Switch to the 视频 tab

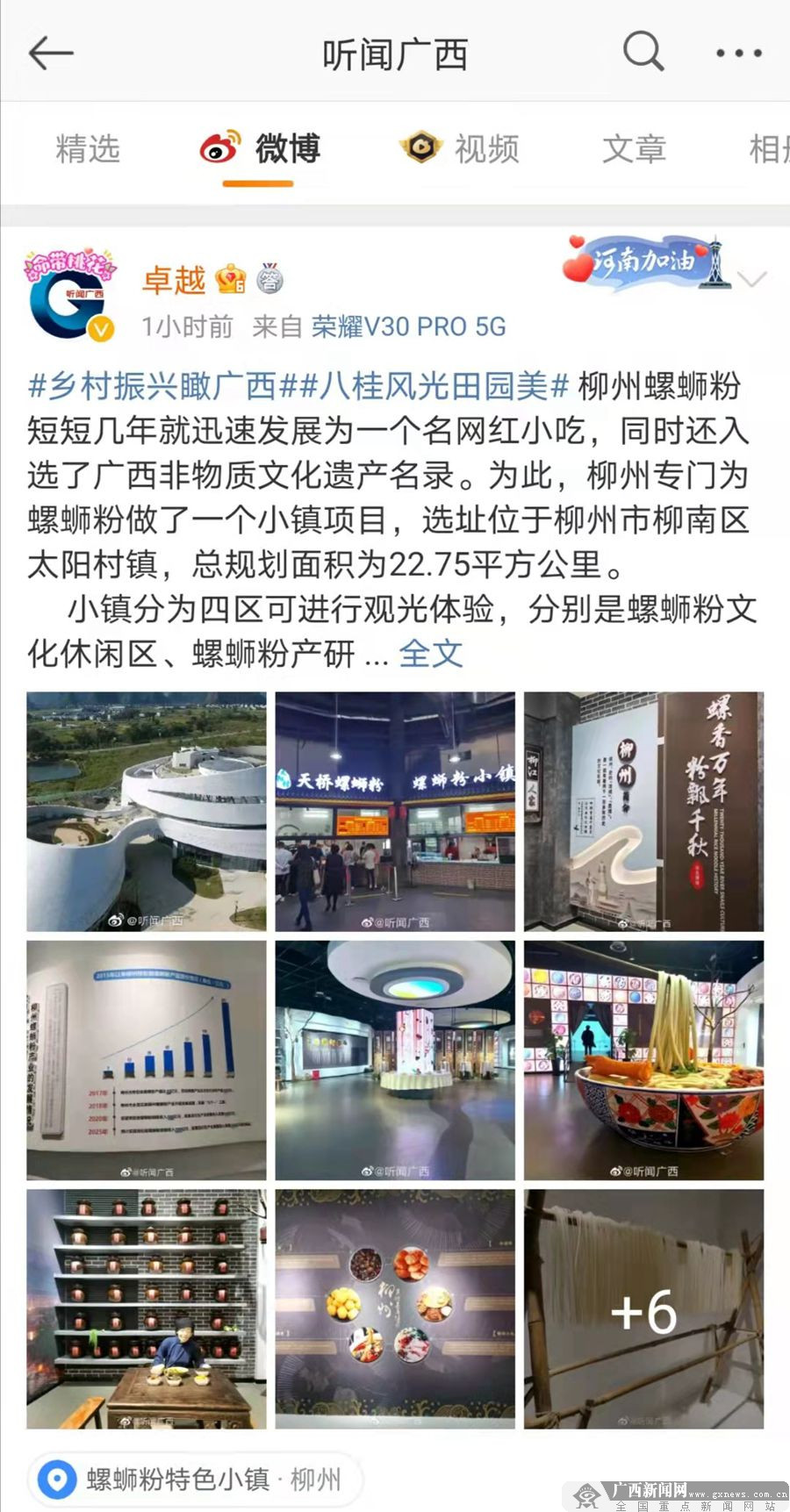(462, 149)
